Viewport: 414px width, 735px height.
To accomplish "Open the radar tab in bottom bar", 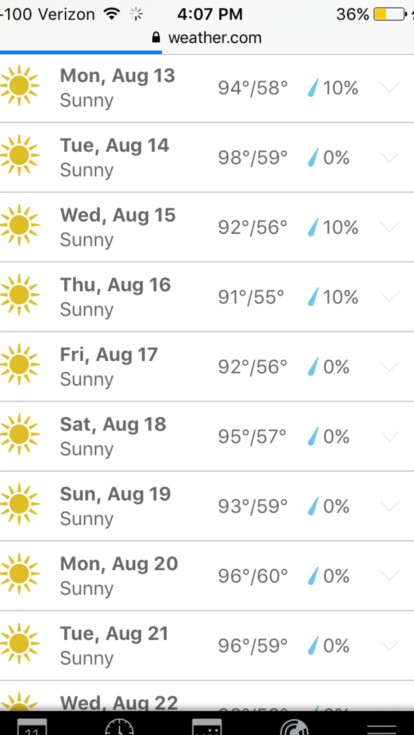I will click(x=294, y=727).
